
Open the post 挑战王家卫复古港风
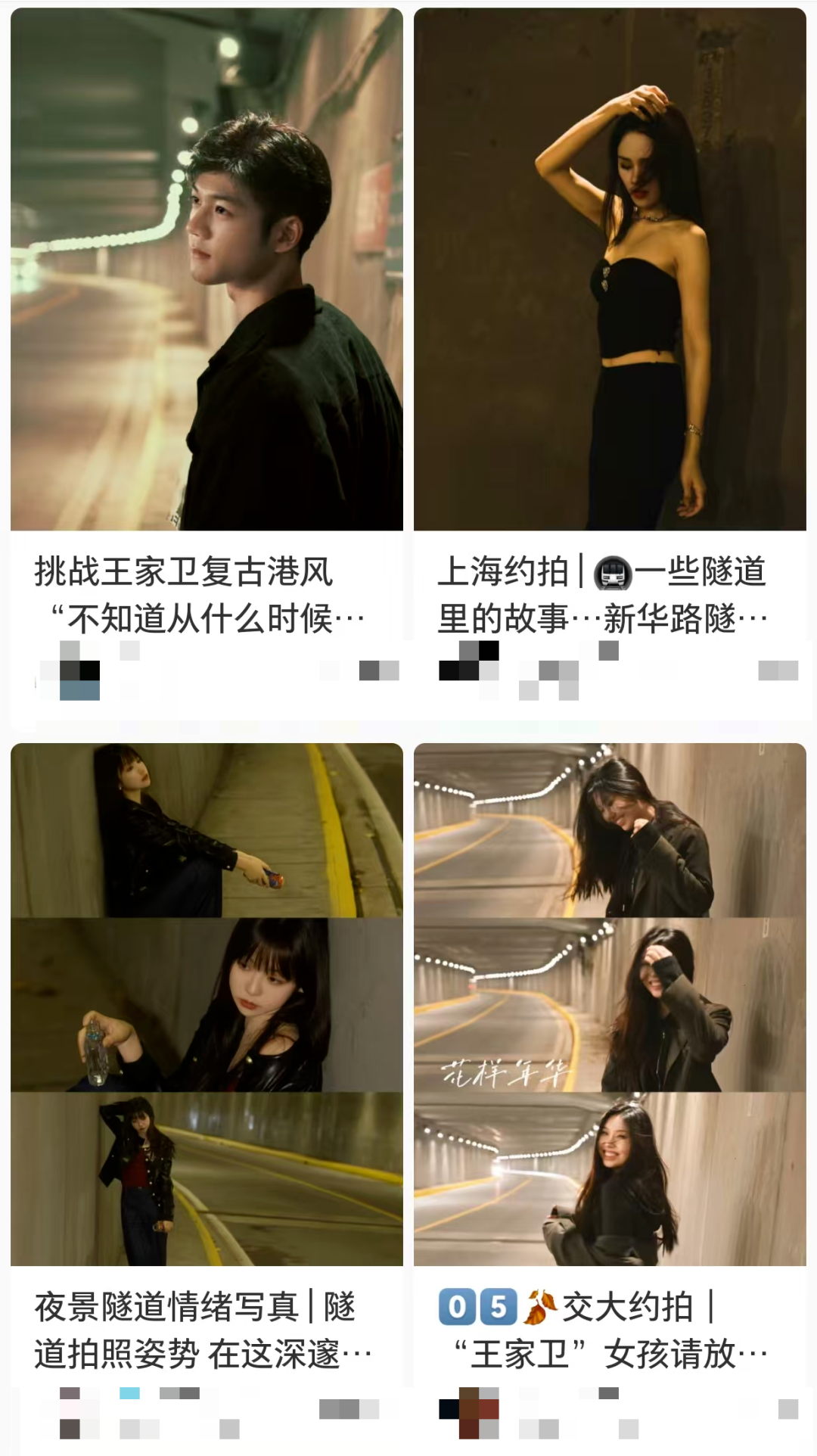(207, 269)
